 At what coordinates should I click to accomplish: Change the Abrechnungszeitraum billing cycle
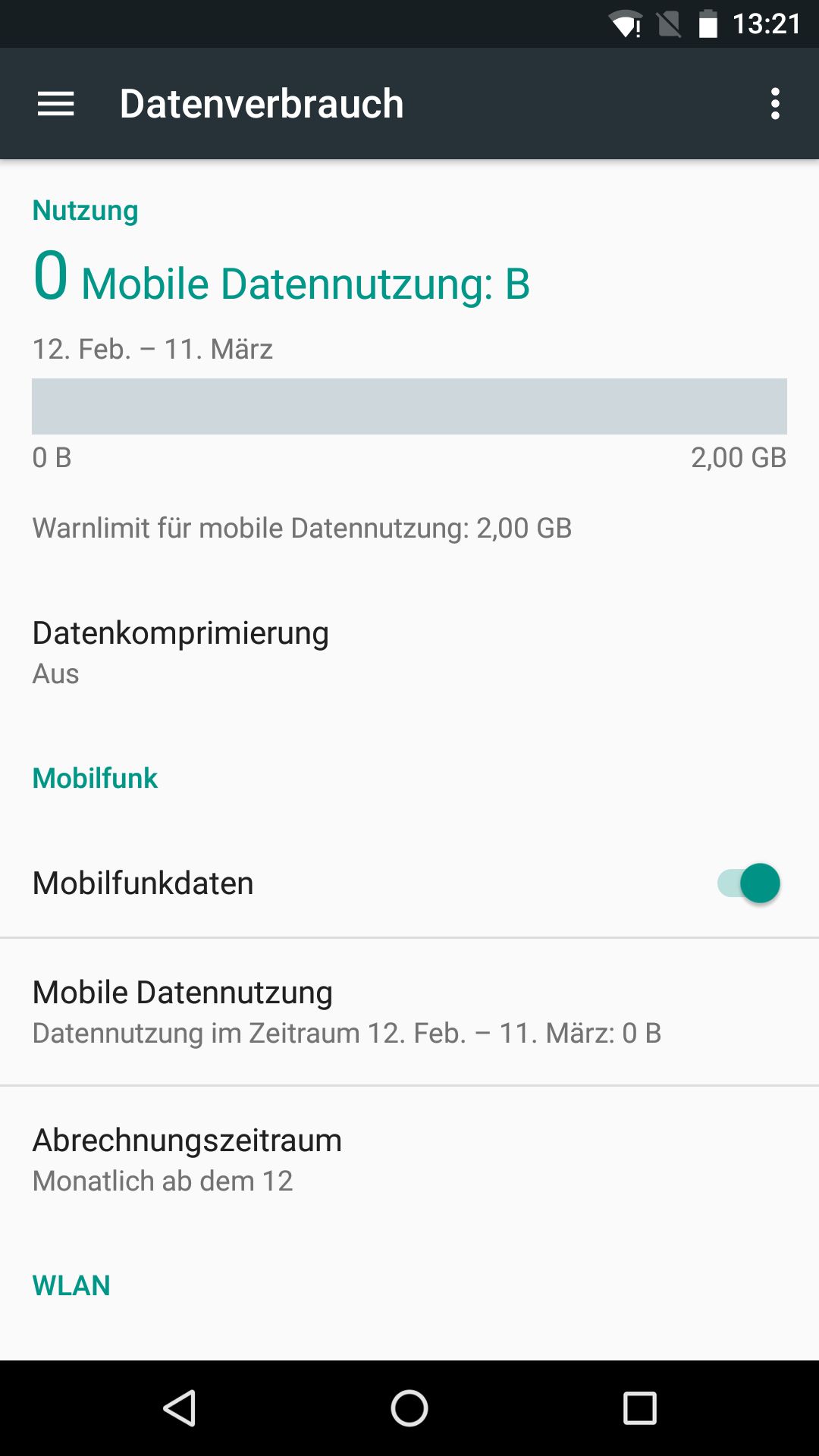(x=409, y=1159)
